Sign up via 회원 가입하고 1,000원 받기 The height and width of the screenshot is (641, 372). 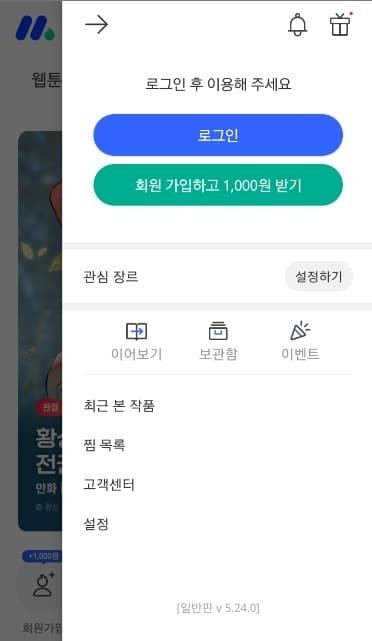click(x=218, y=185)
